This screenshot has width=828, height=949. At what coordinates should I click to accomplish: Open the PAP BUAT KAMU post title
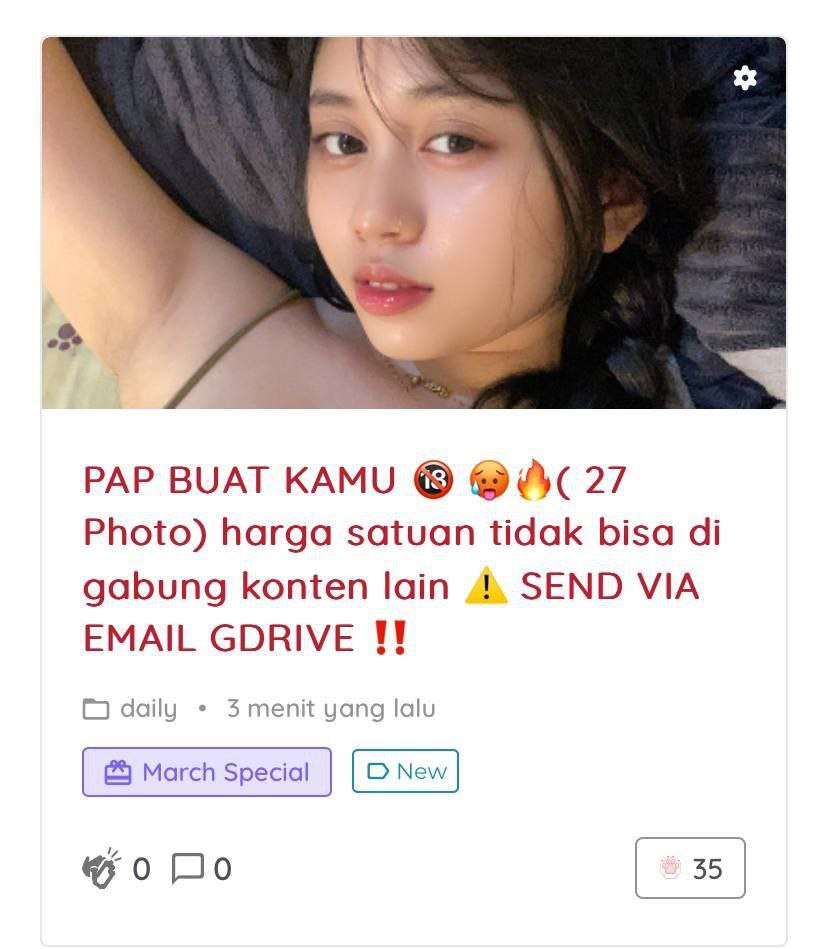tap(400, 558)
